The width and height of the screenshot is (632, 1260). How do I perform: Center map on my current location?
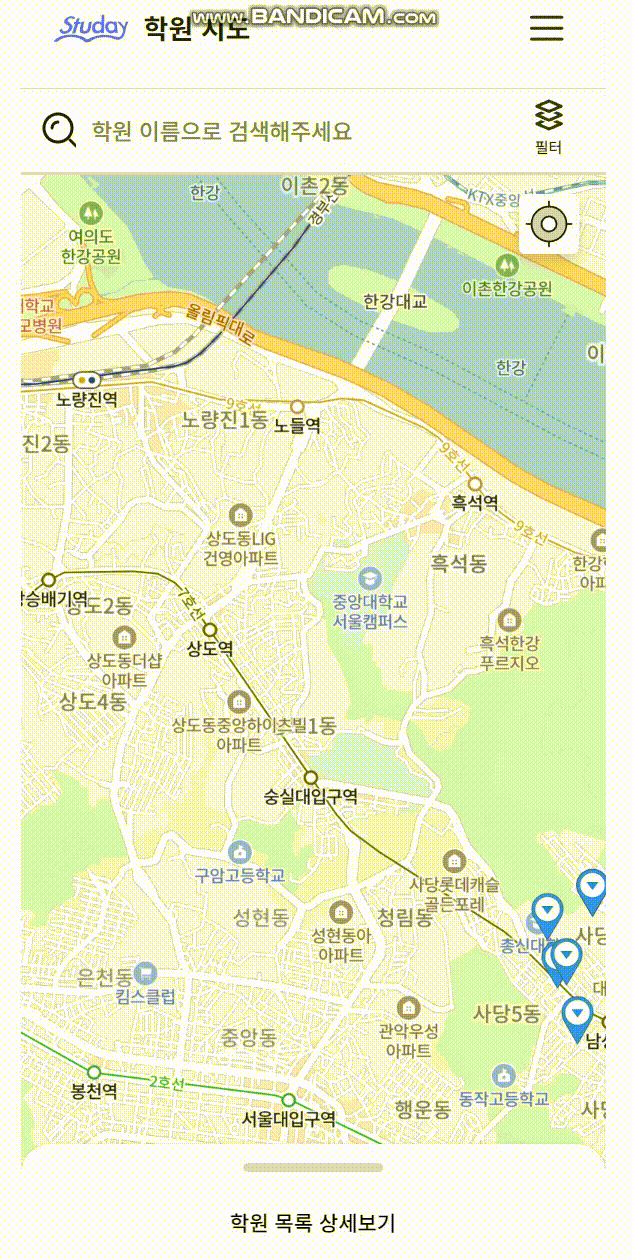click(548, 224)
